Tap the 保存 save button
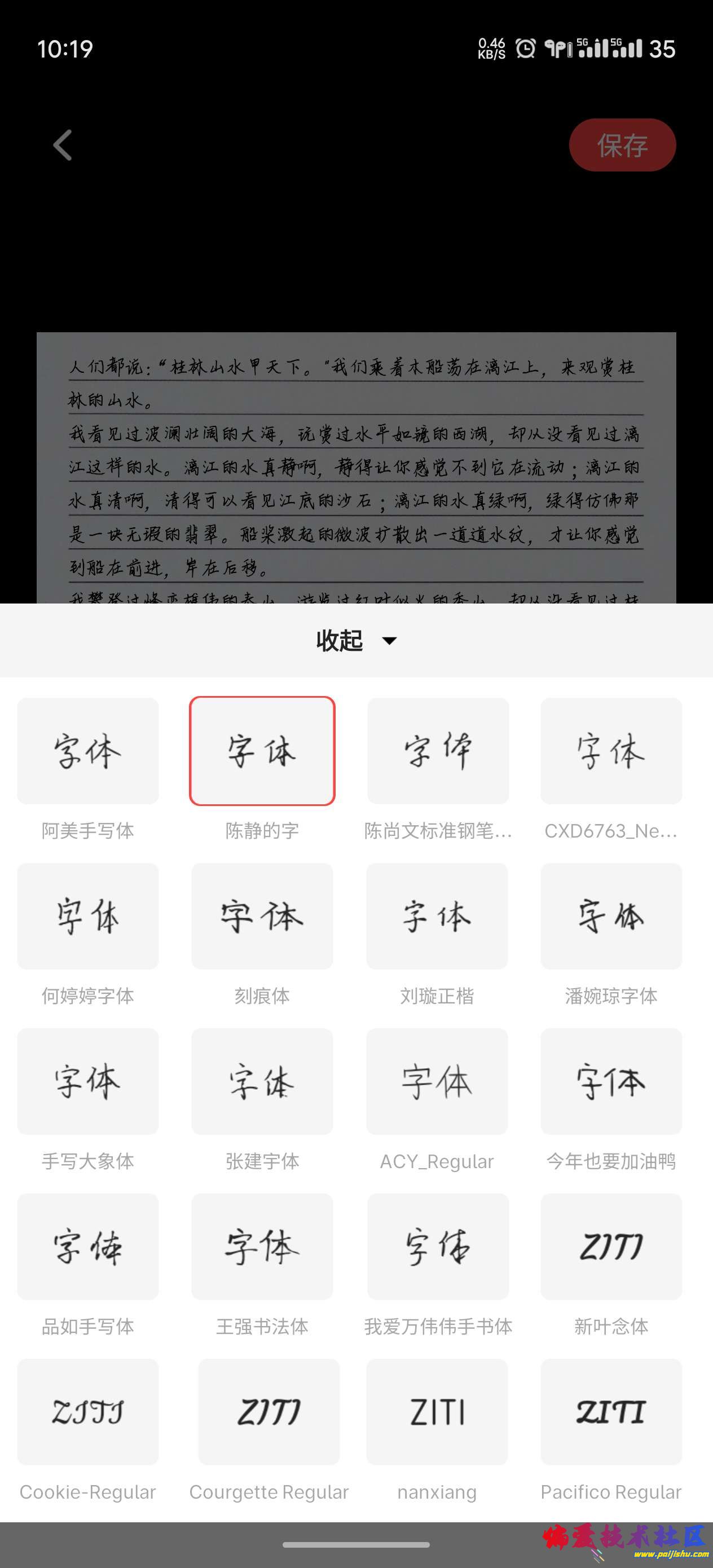The image size is (713, 1568). pos(622,145)
